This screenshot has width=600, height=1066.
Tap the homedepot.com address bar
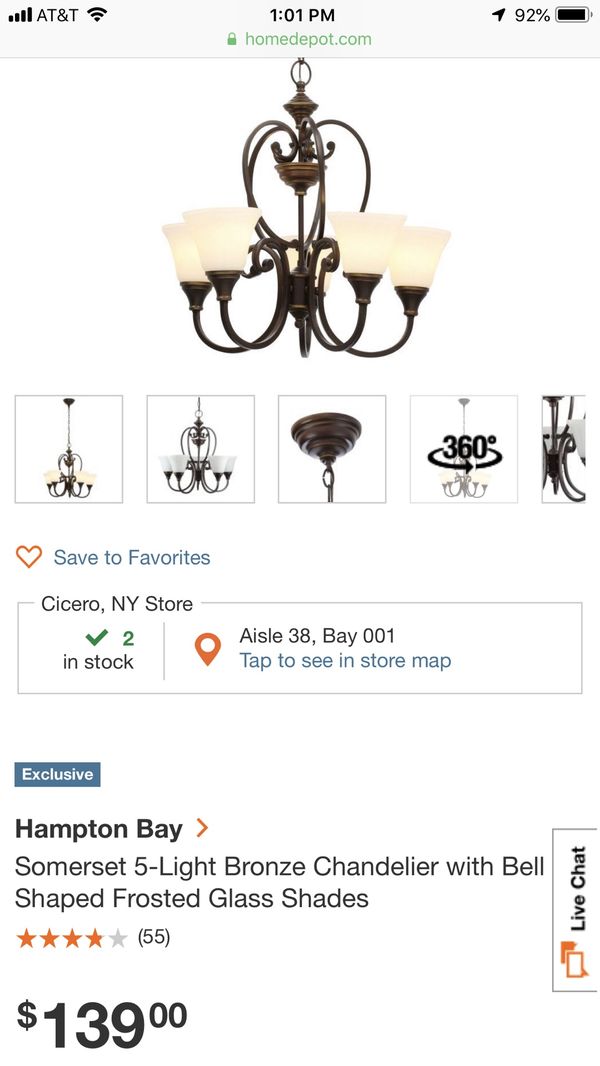(300, 39)
